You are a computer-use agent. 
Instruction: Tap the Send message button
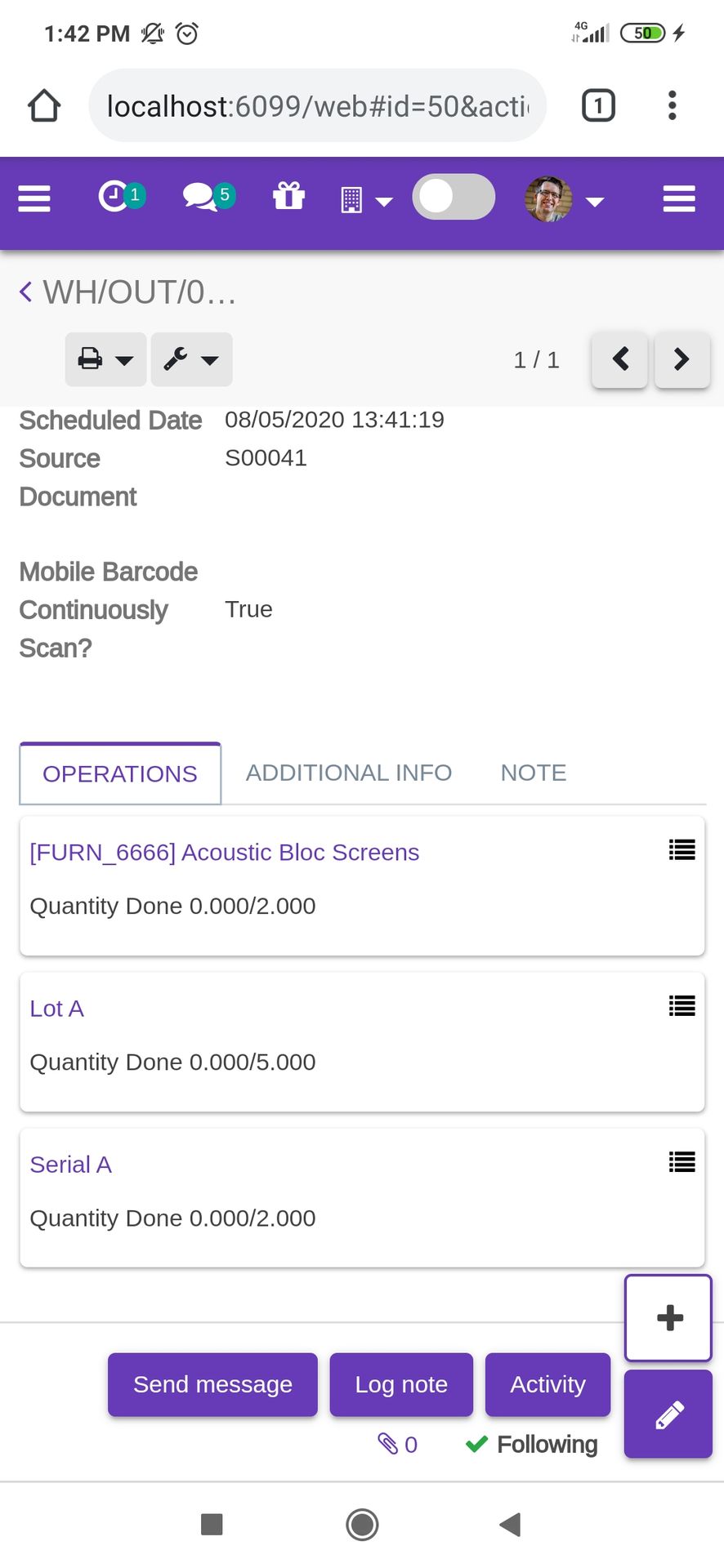pos(212,1384)
